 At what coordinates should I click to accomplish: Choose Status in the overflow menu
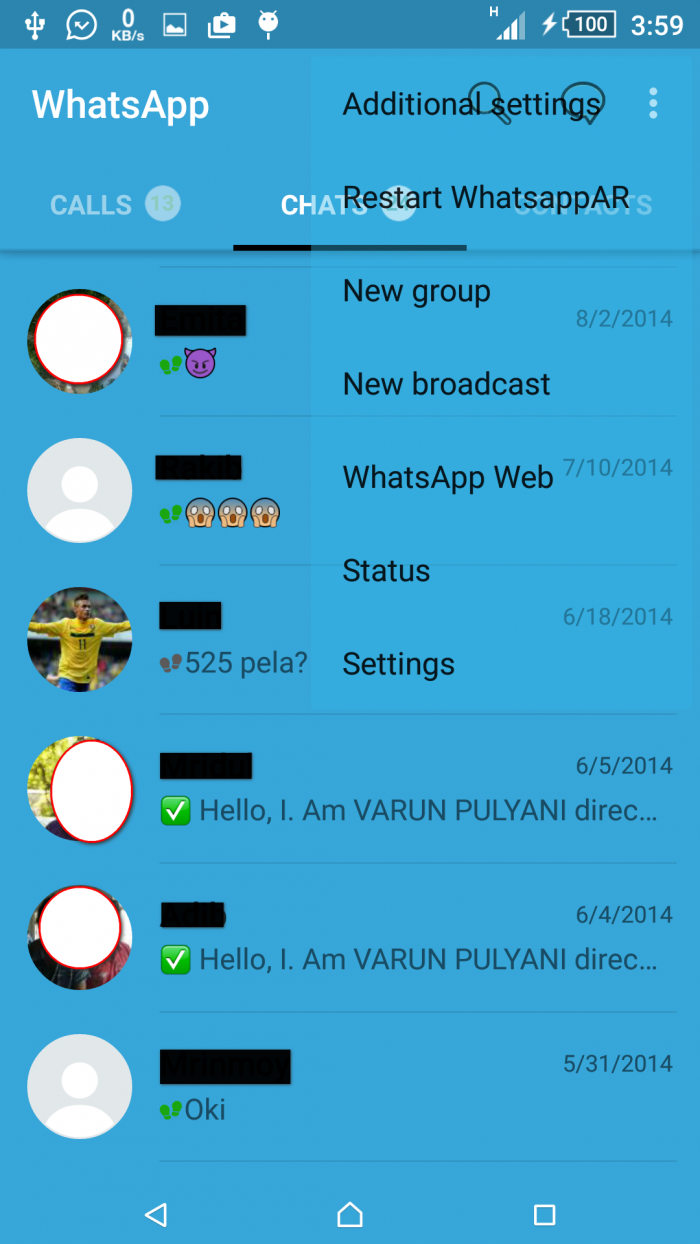[386, 571]
